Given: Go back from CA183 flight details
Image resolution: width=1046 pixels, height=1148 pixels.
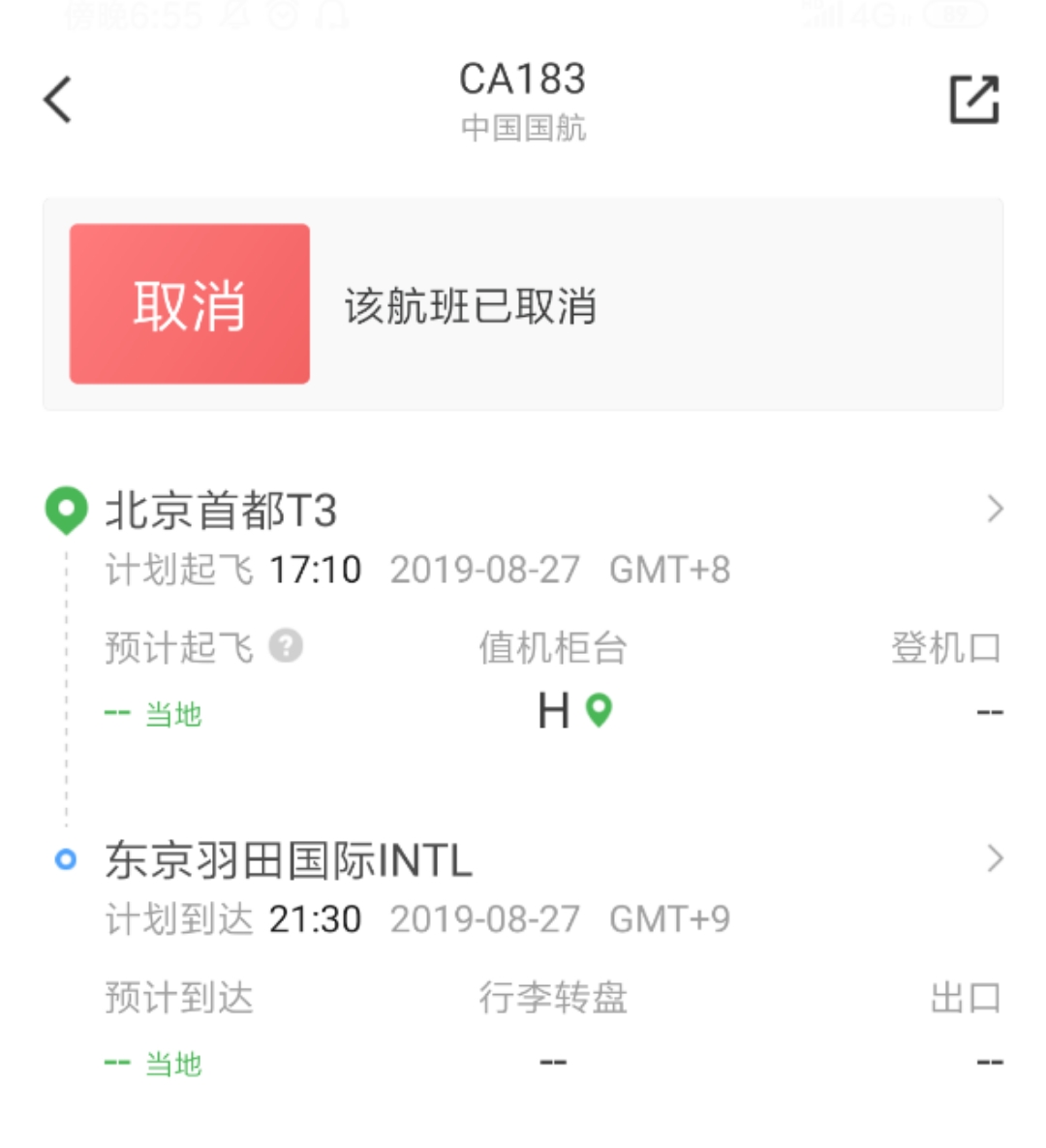Looking at the screenshot, I should click(58, 100).
